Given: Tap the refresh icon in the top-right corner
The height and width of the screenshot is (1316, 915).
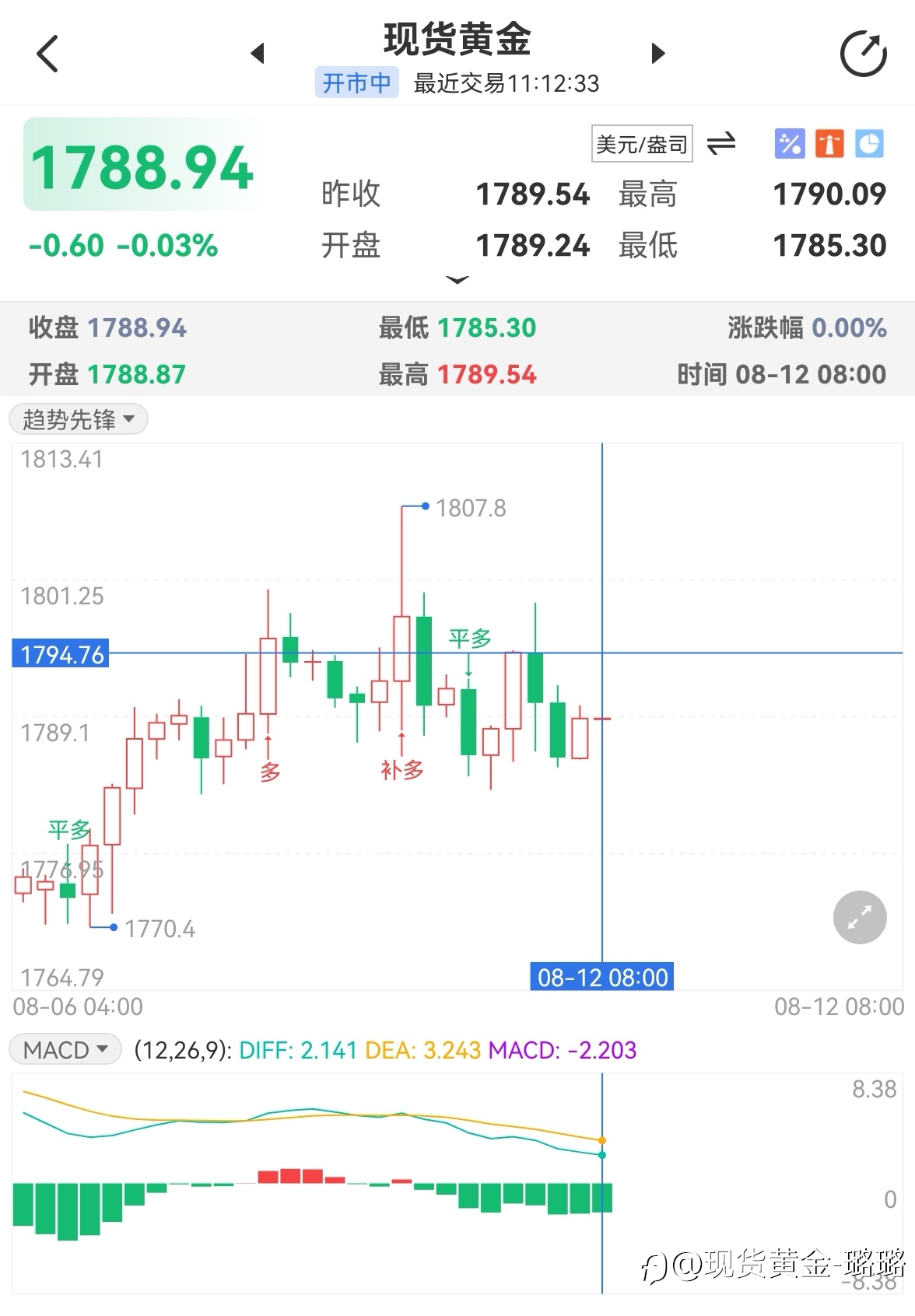Looking at the screenshot, I should coord(864,54).
